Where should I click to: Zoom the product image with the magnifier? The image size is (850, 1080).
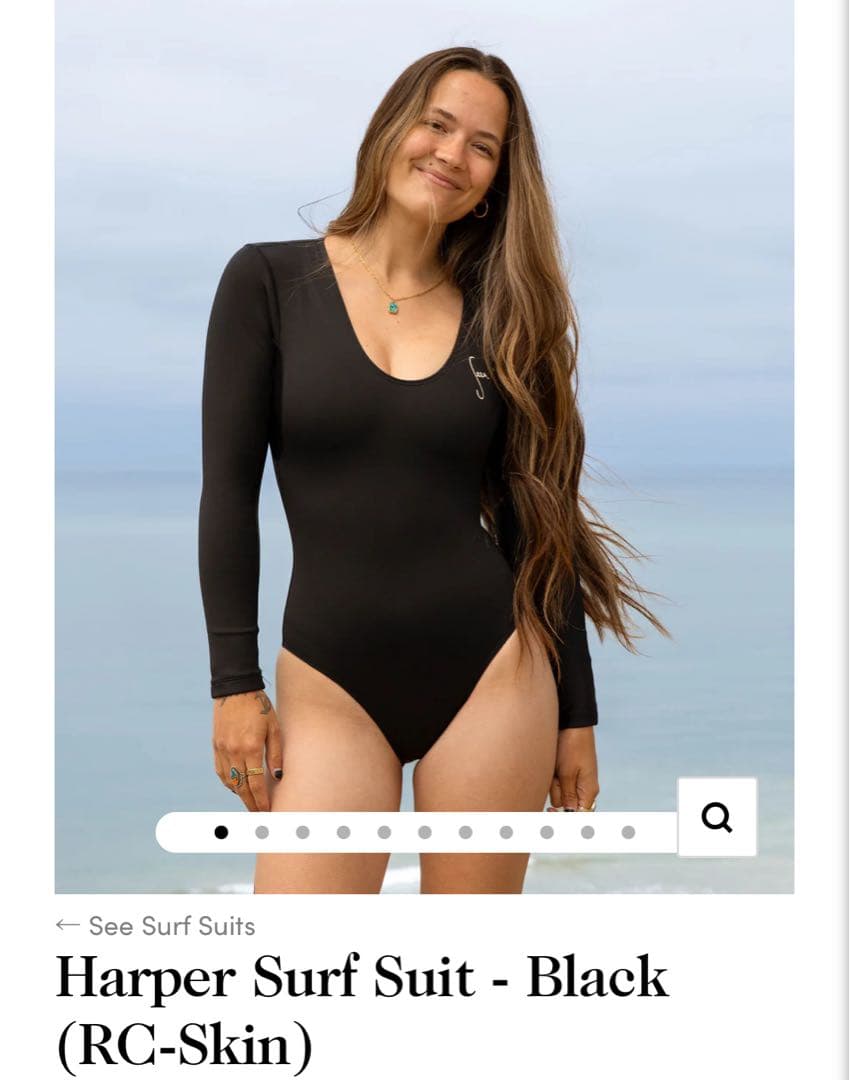tap(717, 817)
